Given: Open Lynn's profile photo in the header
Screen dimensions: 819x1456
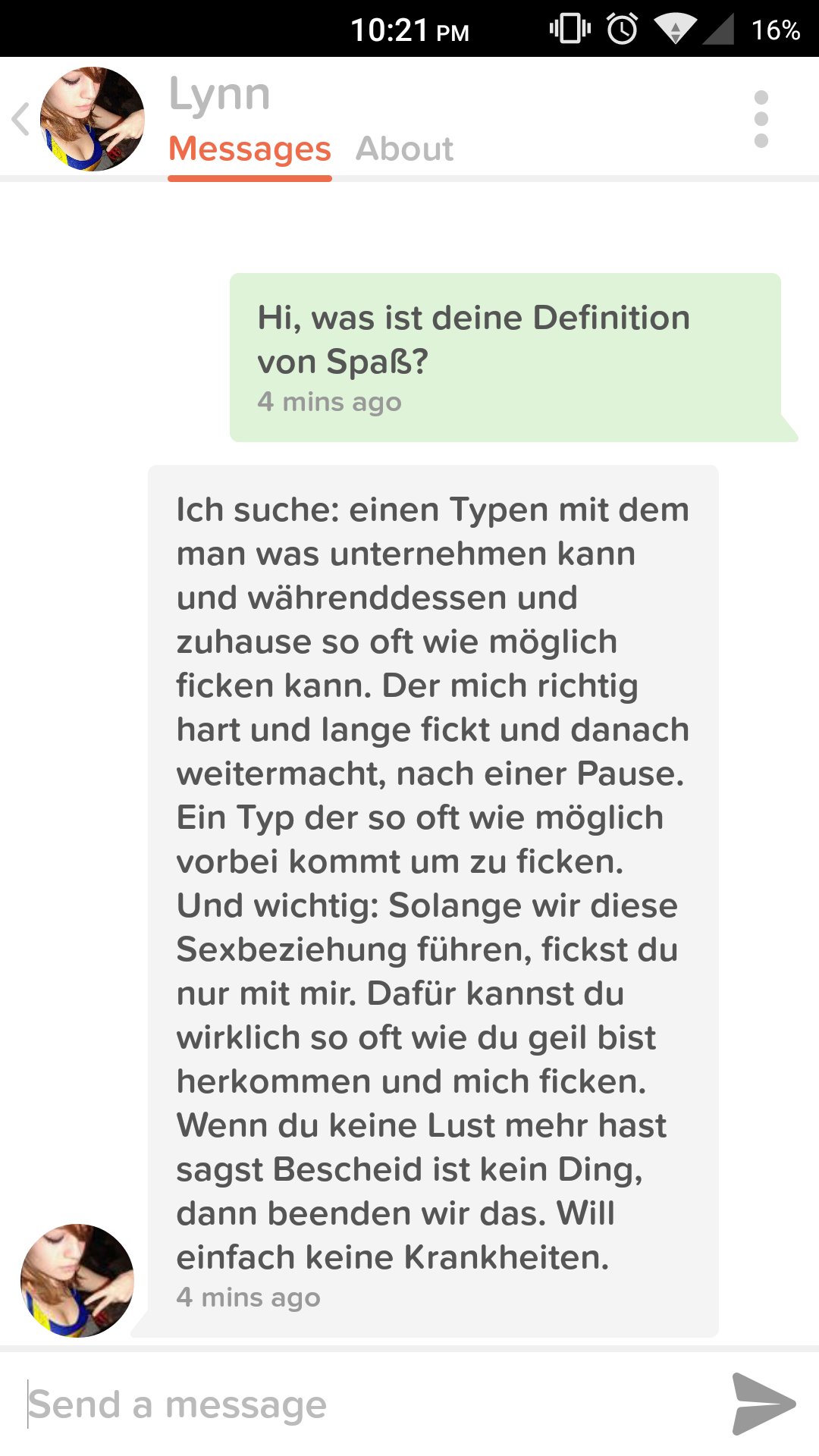Looking at the screenshot, I should coord(92,119).
